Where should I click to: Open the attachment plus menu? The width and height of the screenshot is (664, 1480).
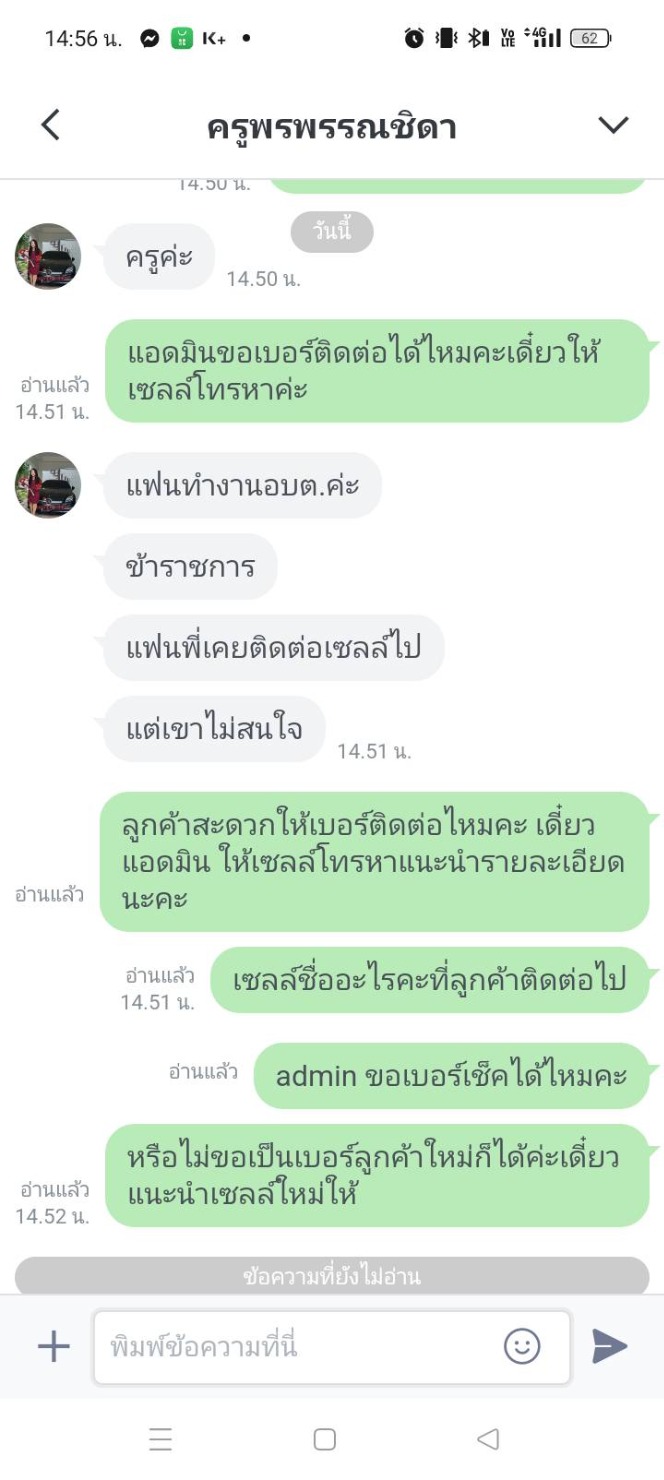[x=53, y=1347]
